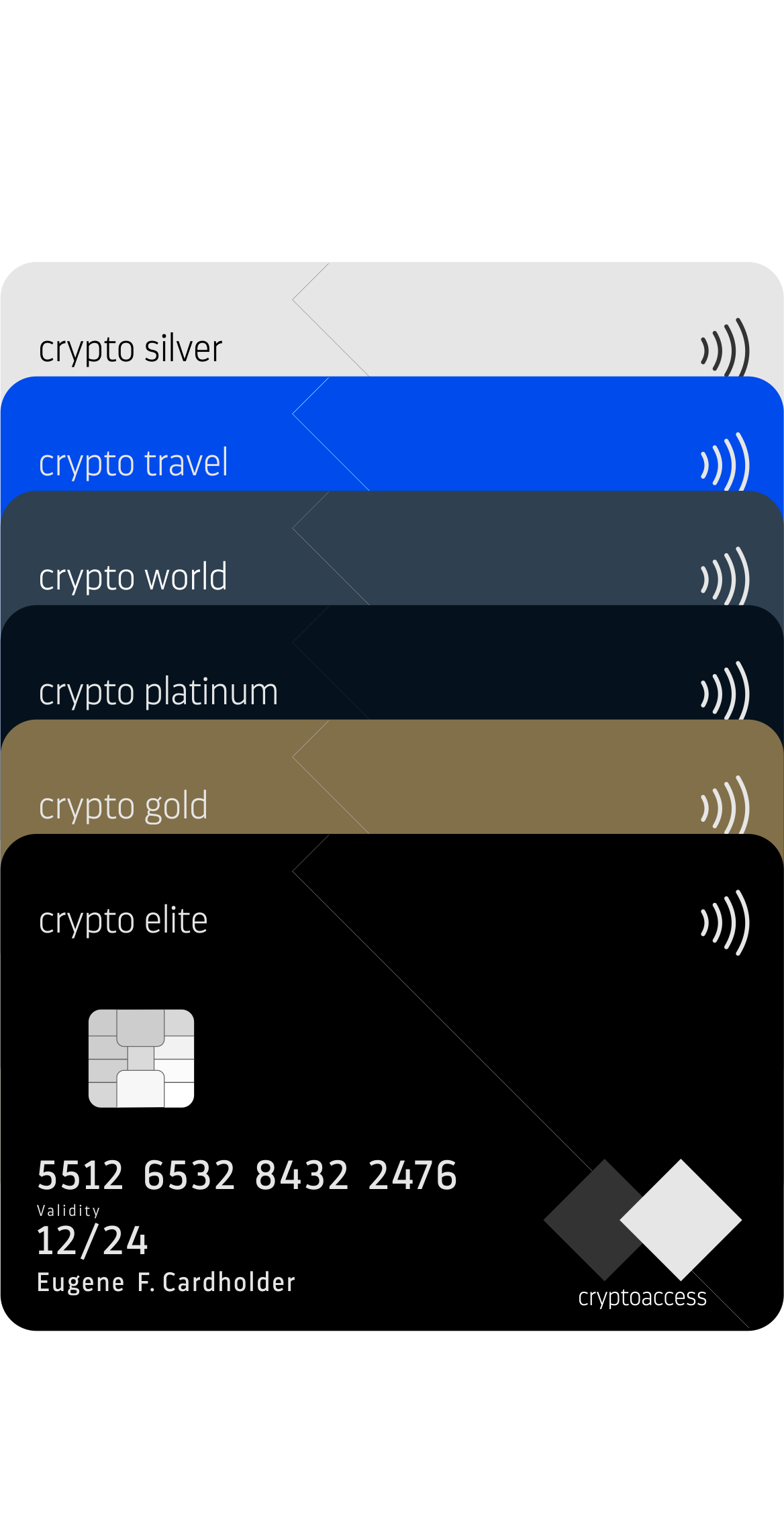Bring up the crypto platinum card
784x1518 pixels.
coord(392,663)
